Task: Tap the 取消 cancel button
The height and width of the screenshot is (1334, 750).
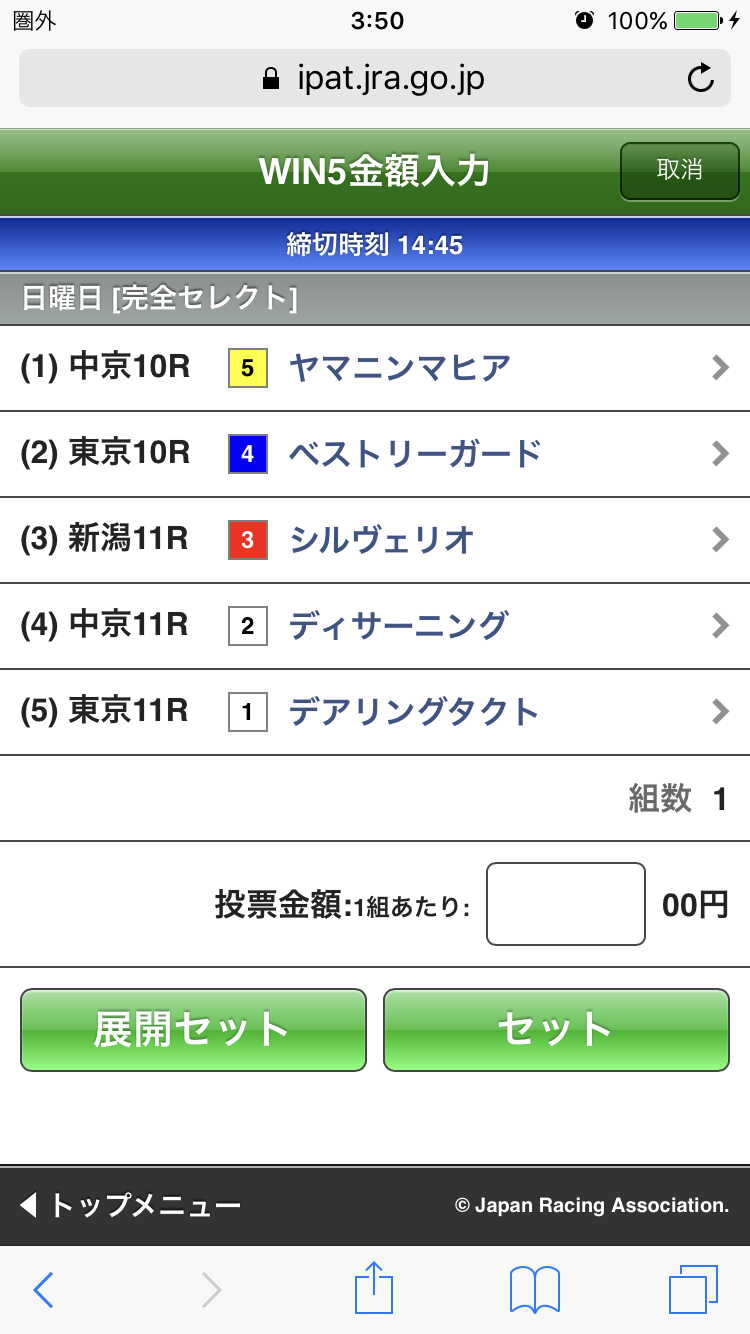Action: pyautogui.click(x=679, y=171)
